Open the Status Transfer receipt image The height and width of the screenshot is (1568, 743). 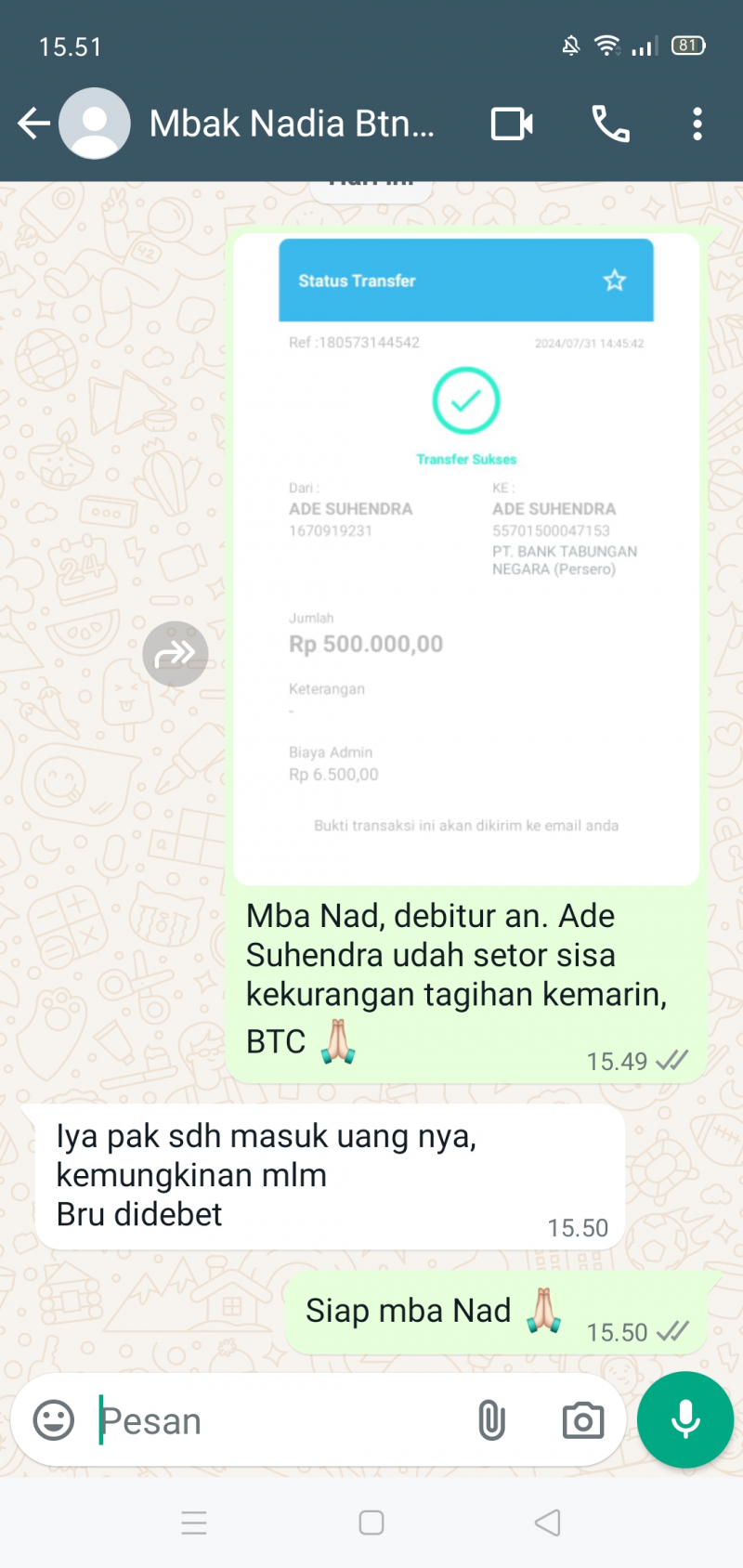466,557
